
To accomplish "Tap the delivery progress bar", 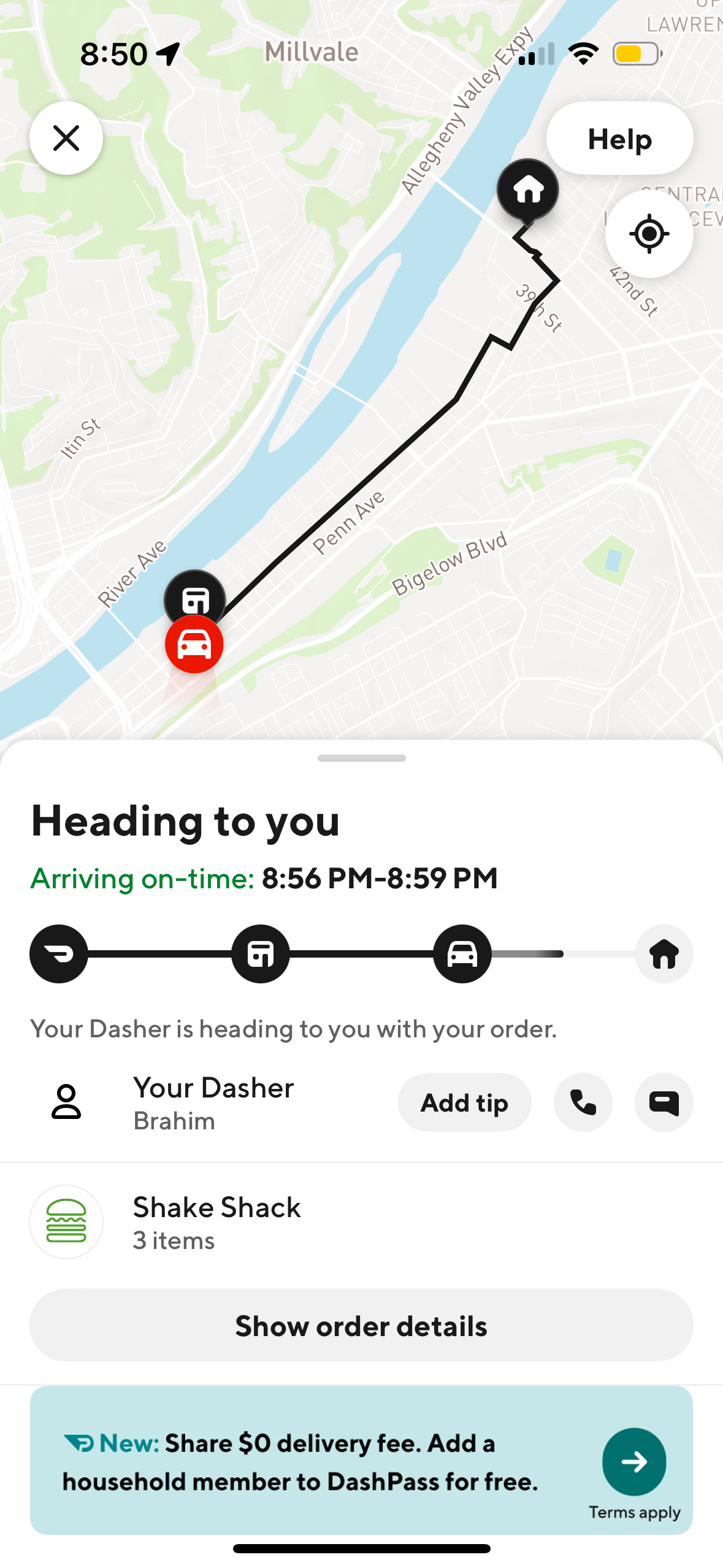I will [x=362, y=953].
